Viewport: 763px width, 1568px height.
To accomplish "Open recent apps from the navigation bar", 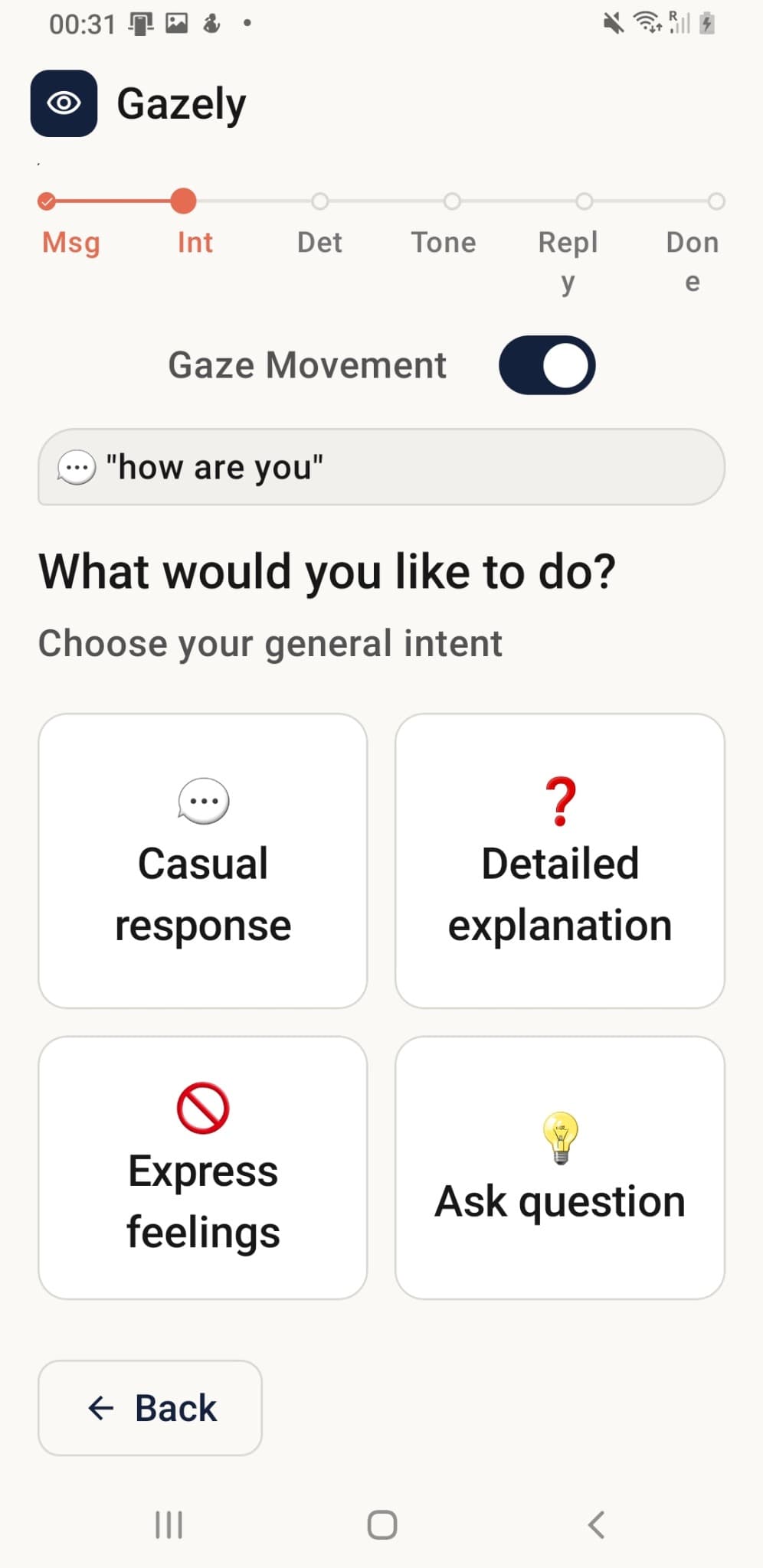I will pos(167,1524).
